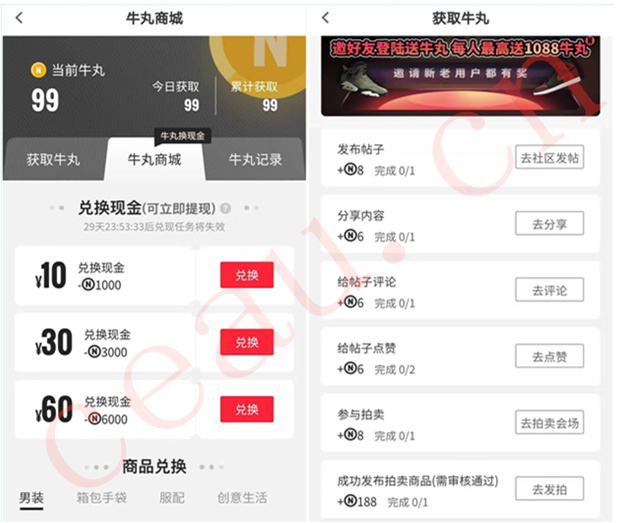The height and width of the screenshot is (523, 618).
Task: Tap 去社区发帖 to publish a post
Action: [x=549, y=158]
